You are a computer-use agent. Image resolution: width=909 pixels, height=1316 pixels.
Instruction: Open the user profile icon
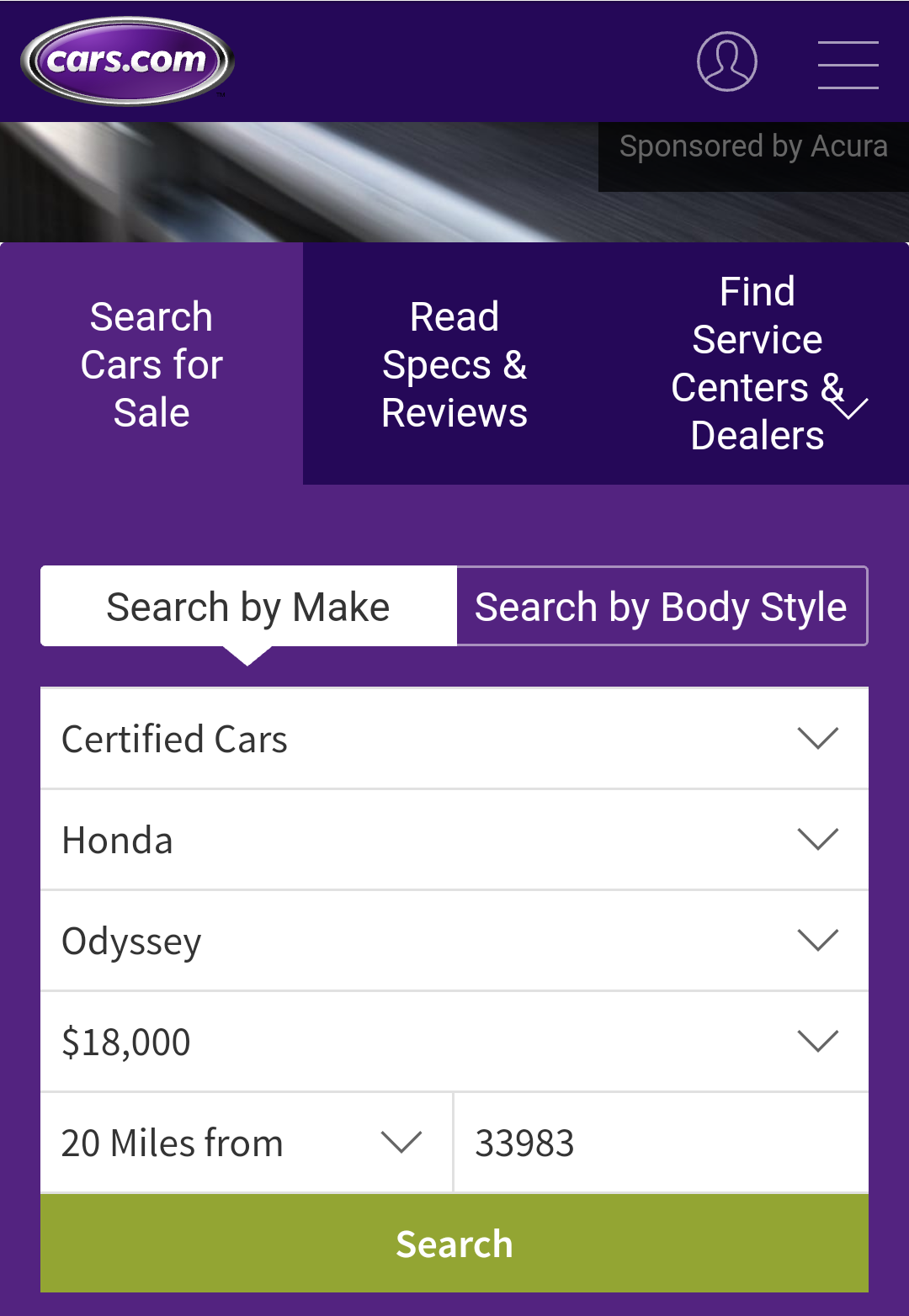(x=727, y=61)
